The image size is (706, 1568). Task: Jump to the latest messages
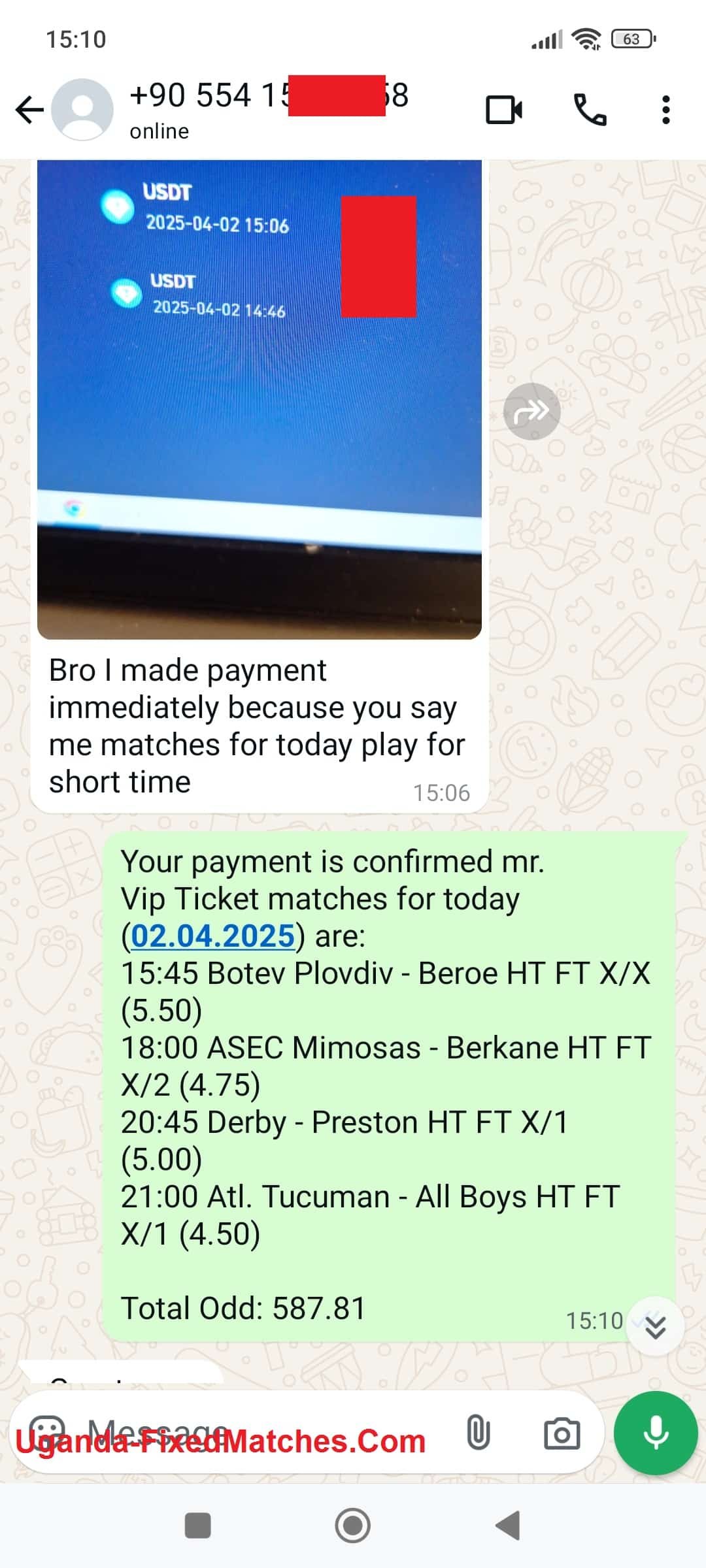point(655,1326)
